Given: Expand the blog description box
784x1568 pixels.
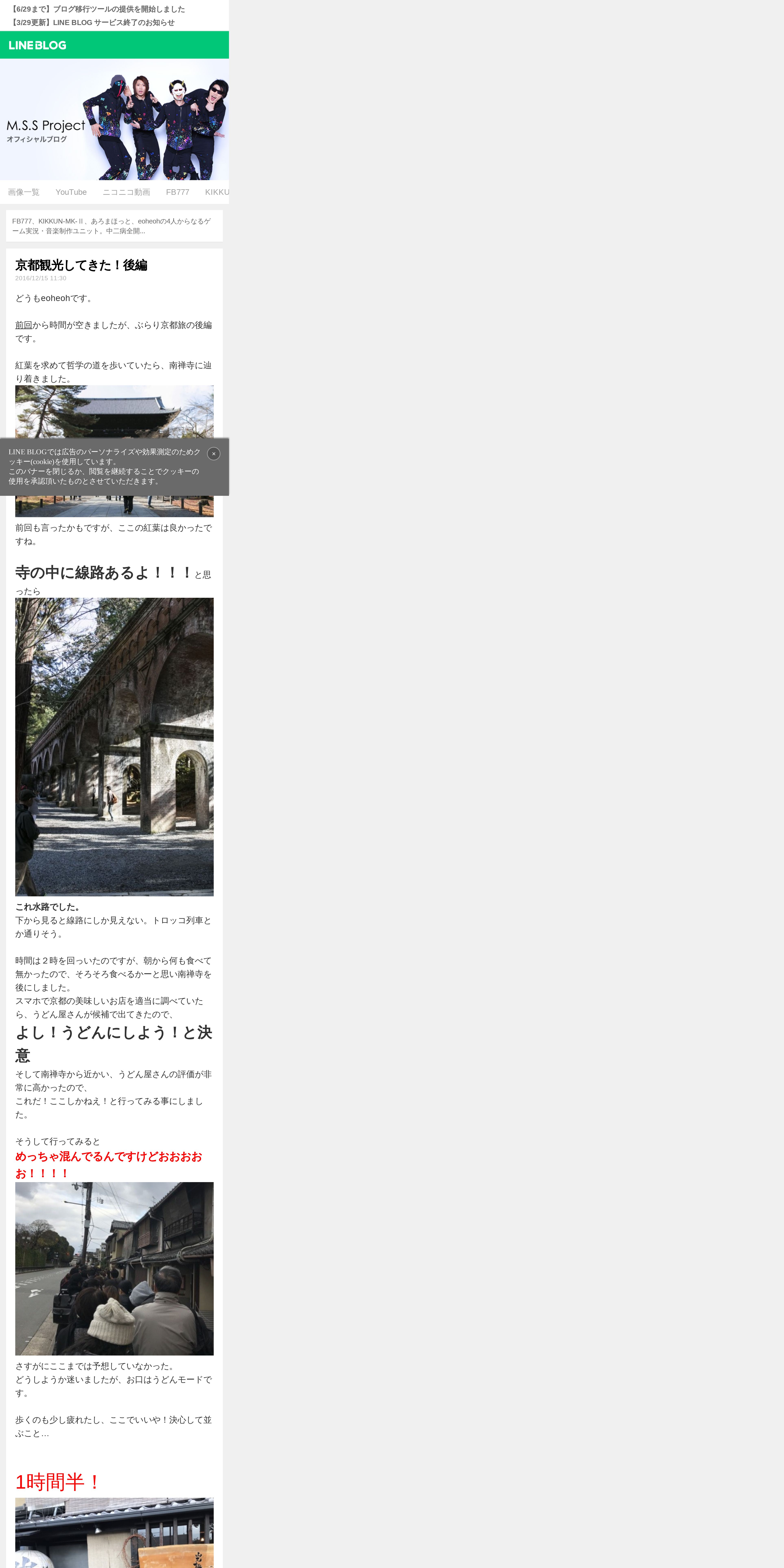Looking at the screenshot, I should click(114, 226).
